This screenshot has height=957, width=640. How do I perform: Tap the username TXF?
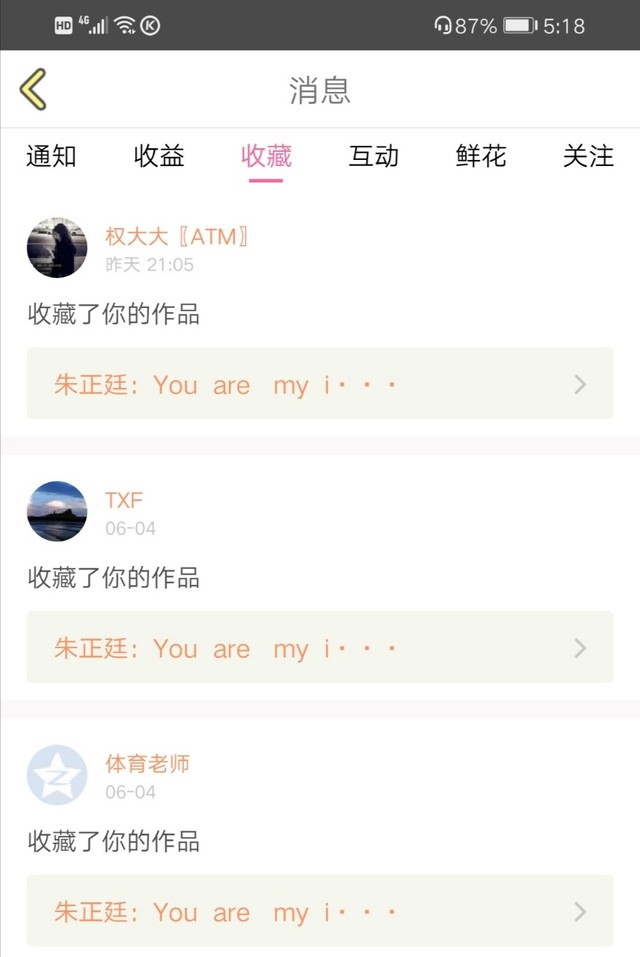124,500
